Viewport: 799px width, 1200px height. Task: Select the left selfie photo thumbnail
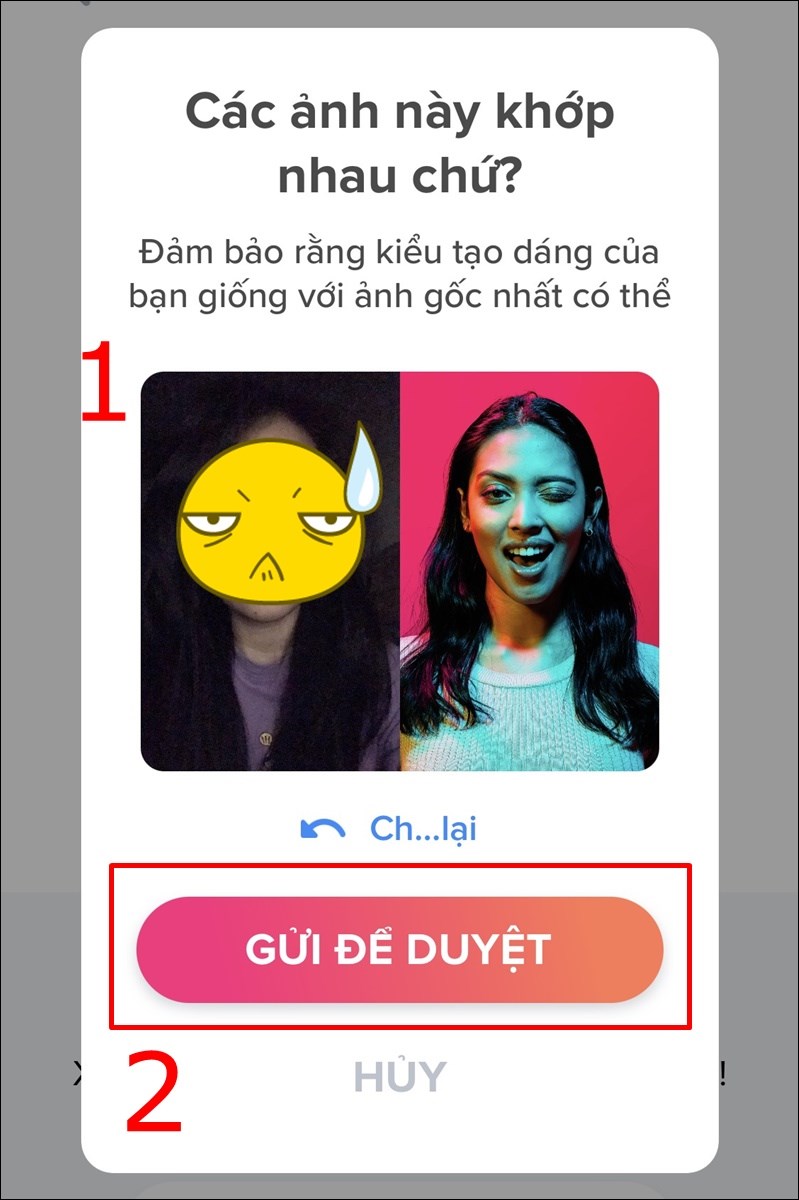272,570
